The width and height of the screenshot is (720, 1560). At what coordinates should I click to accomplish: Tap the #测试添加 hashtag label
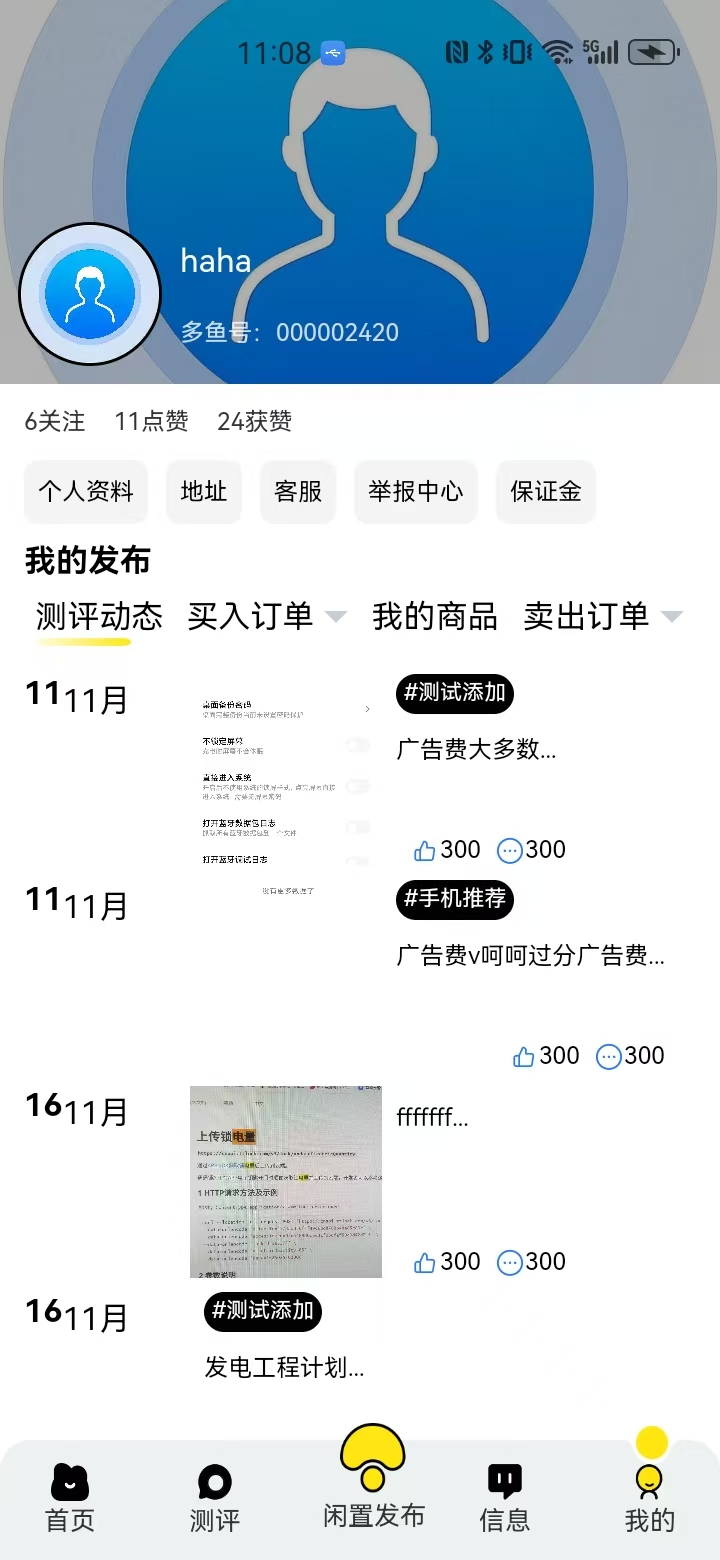coord(454,692)
